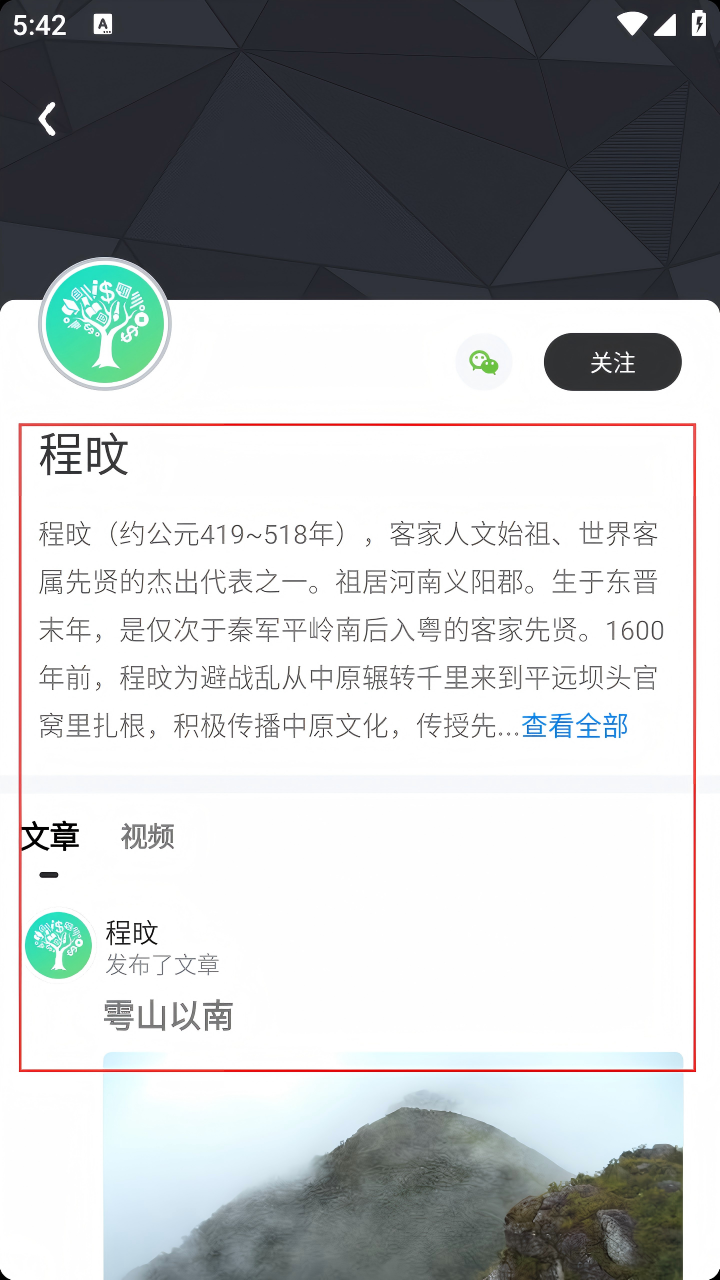Image resolution: width=720 pixels, height=1280 pixels.
Task: Go back using the top-left arrow
Action: [x=46, y=119]
